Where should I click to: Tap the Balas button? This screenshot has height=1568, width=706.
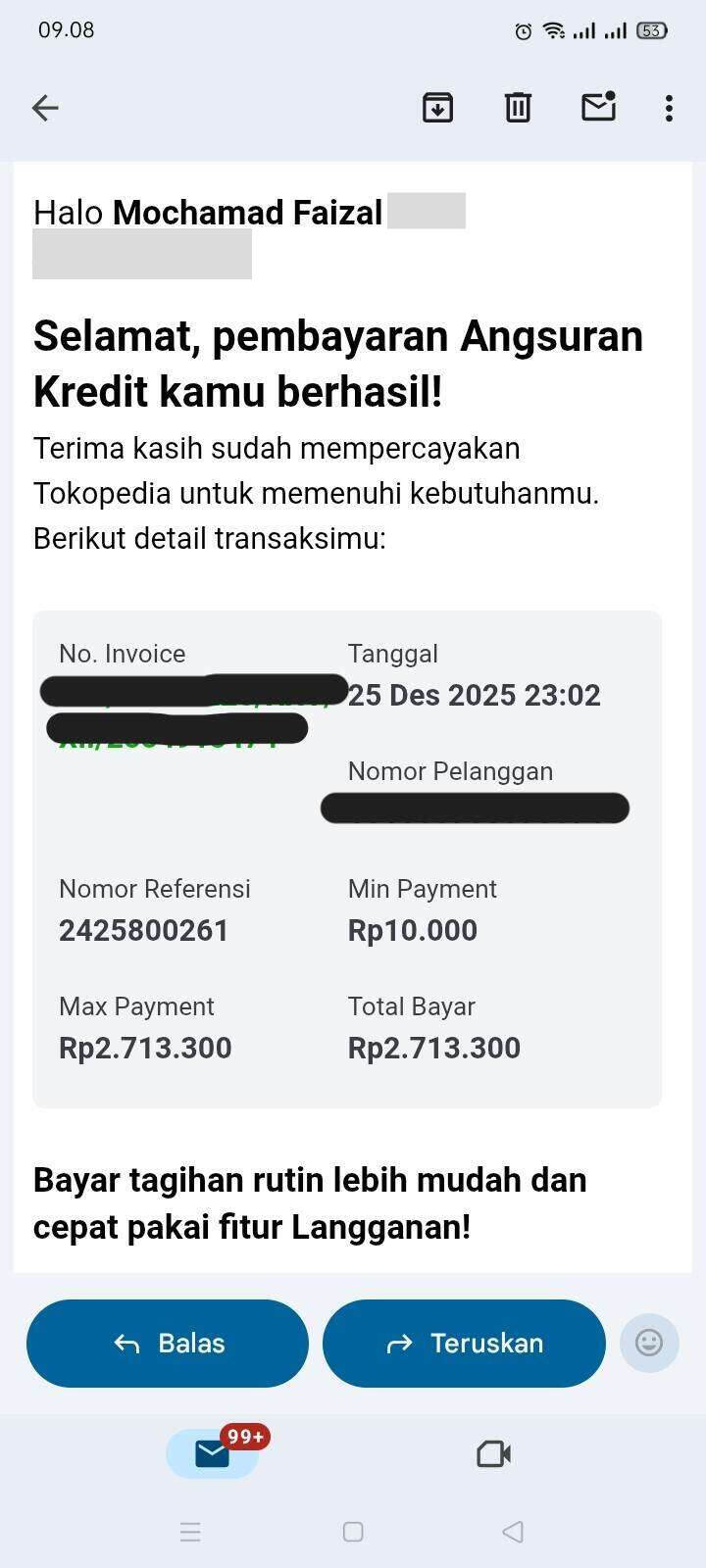coord(168,1343)
